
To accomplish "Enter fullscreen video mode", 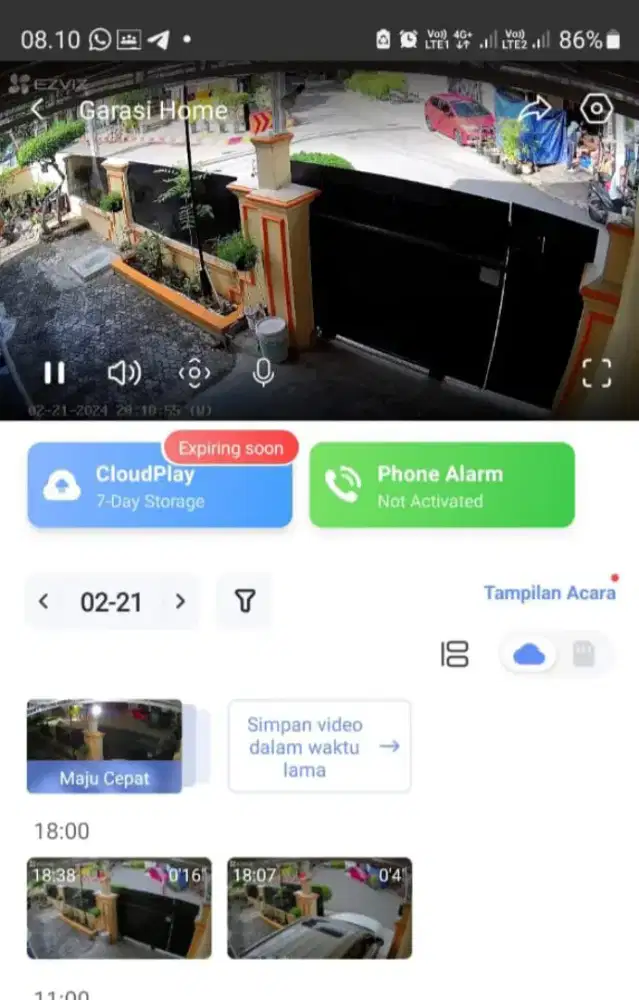I will tap(596, 373).
